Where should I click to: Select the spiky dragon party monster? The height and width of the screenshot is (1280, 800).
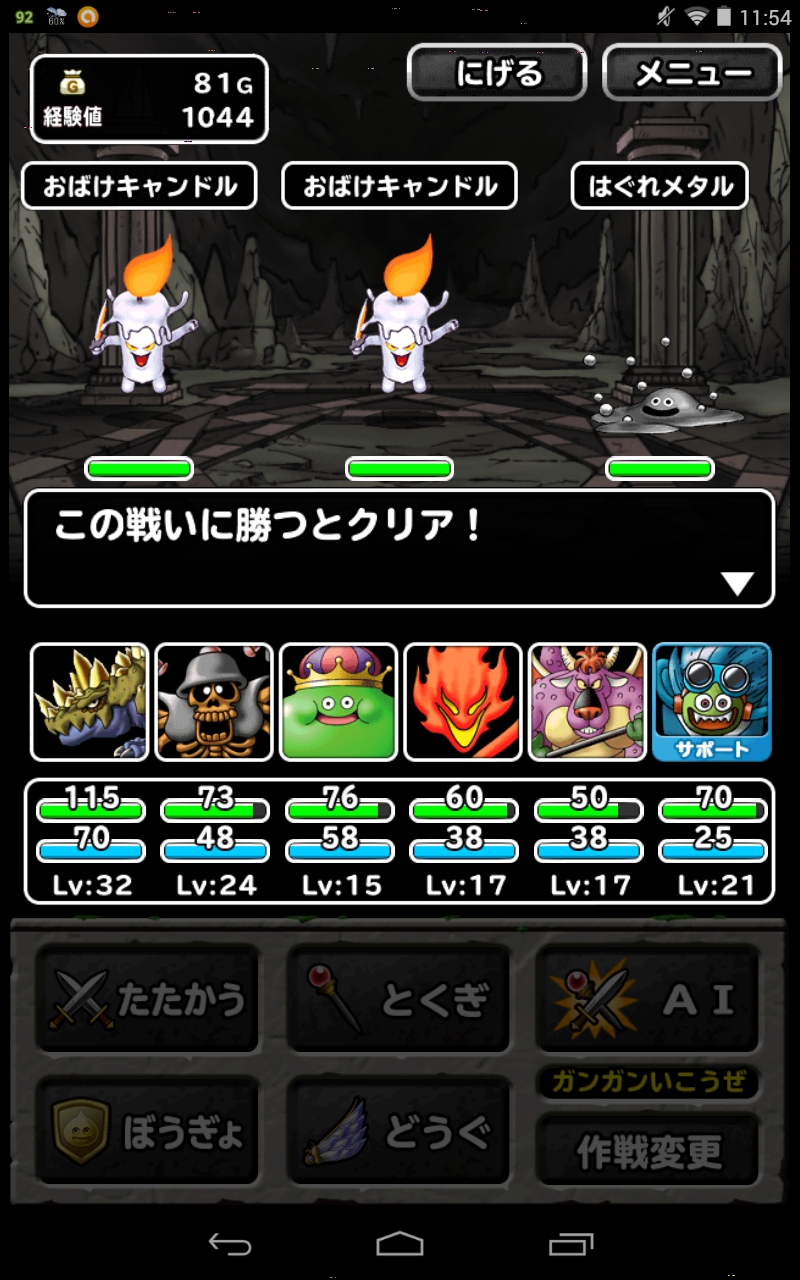pos(90,702)
